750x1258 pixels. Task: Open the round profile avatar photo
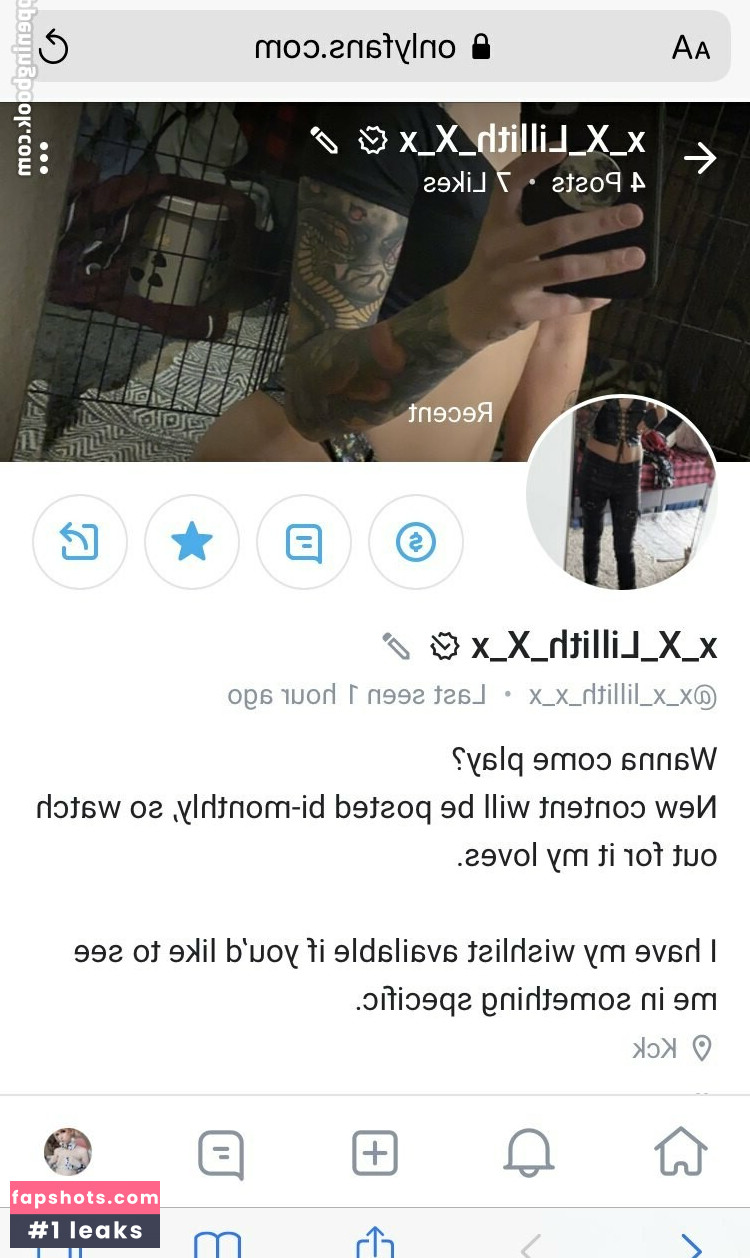[x=622, y=493]
